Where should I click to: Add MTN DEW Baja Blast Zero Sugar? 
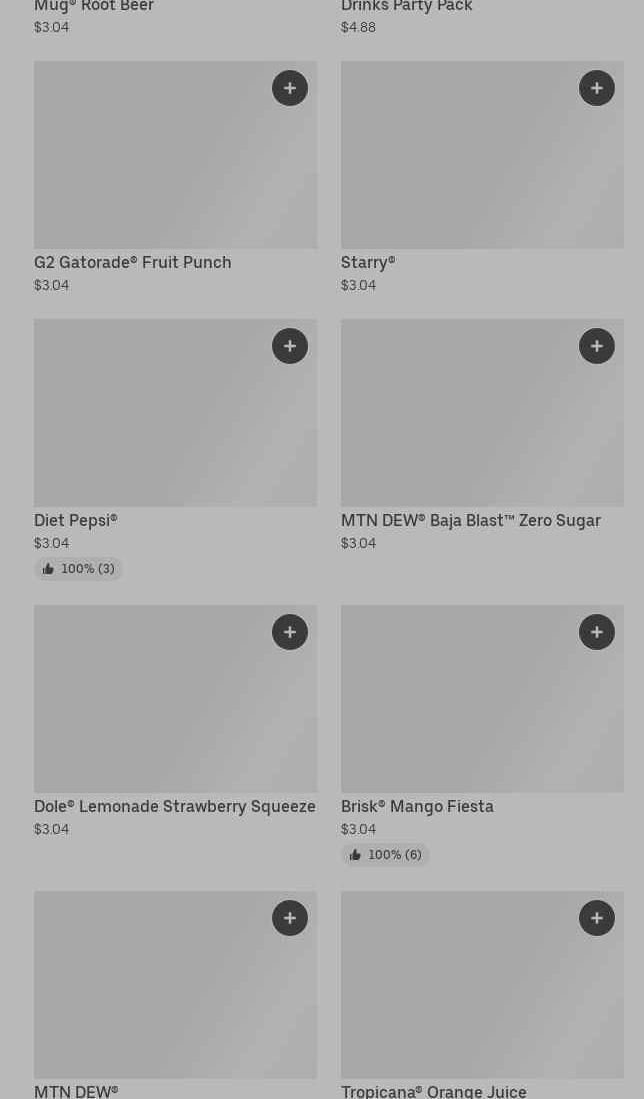coord(597,346)
